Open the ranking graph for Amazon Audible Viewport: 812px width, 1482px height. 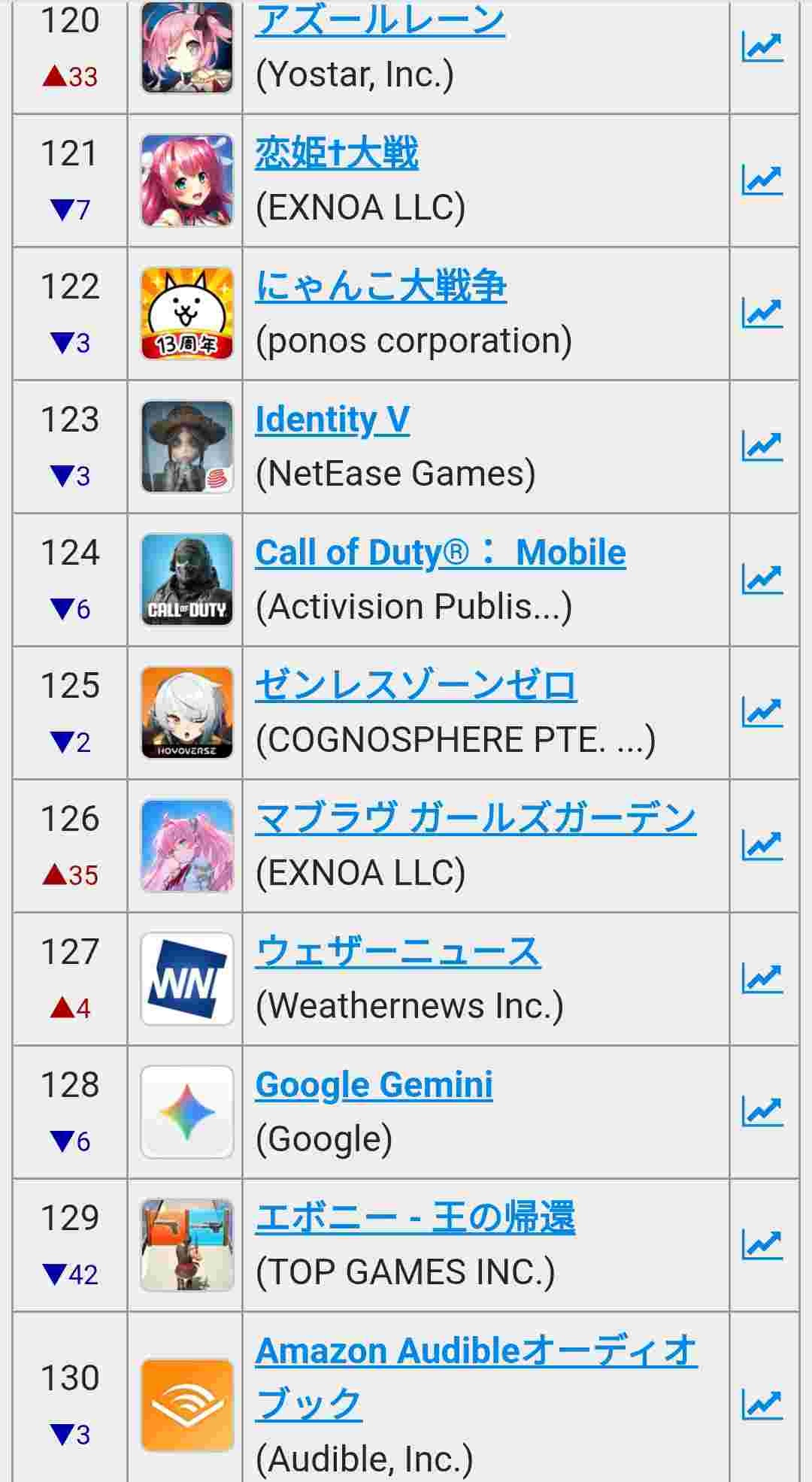click(762, 1405)
